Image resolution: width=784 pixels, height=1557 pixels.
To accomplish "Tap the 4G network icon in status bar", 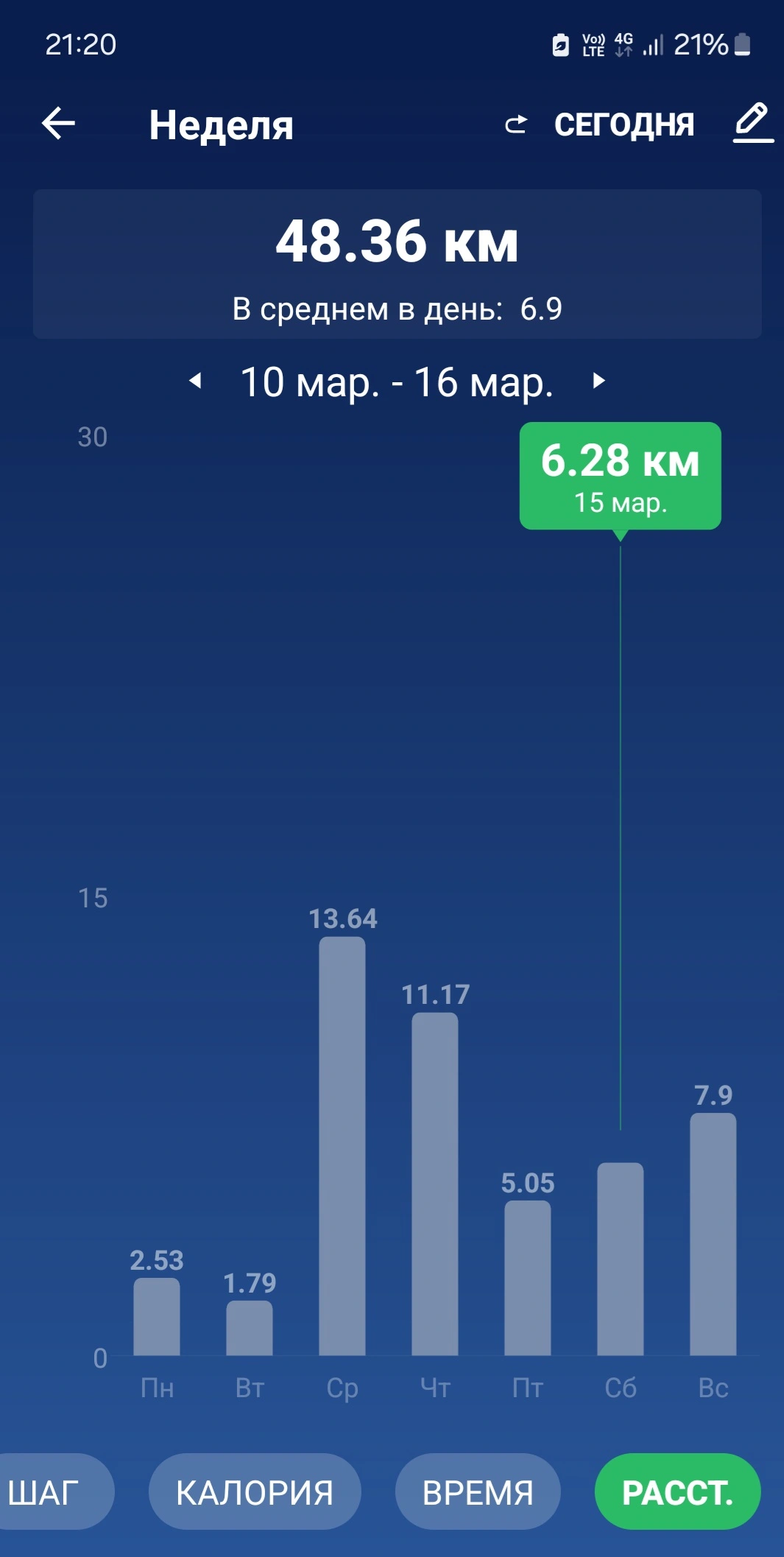I will point(624,43).
